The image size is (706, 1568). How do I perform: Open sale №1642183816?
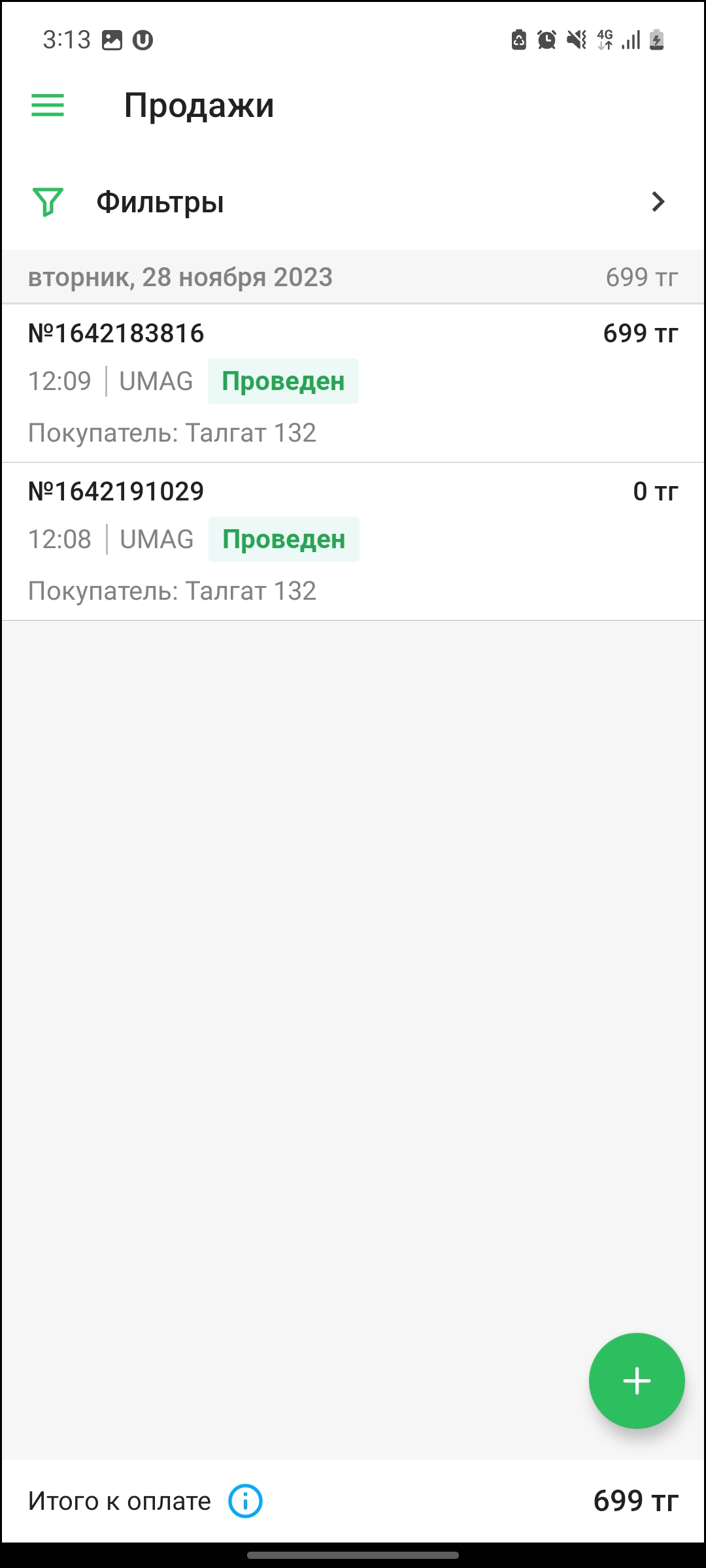point(353,383)
